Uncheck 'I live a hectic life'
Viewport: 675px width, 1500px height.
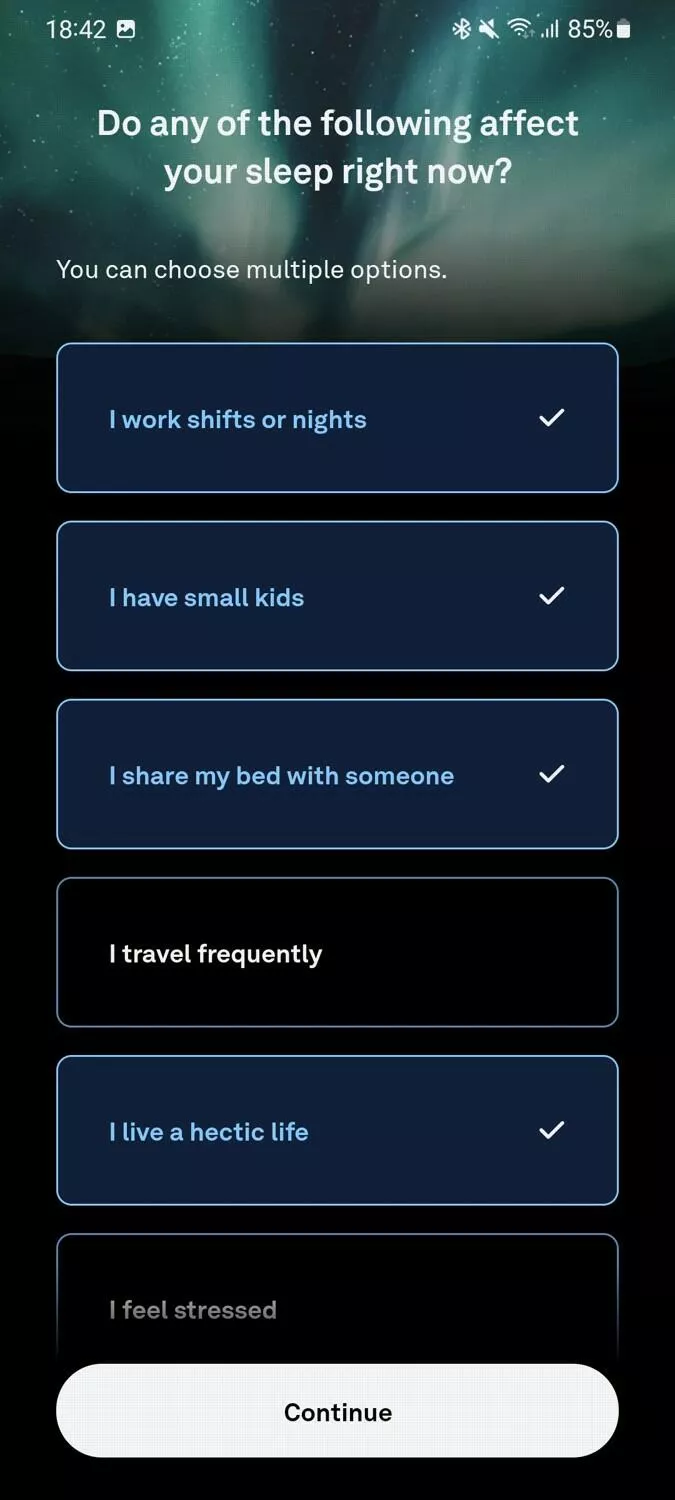[x=337, y=1130]
